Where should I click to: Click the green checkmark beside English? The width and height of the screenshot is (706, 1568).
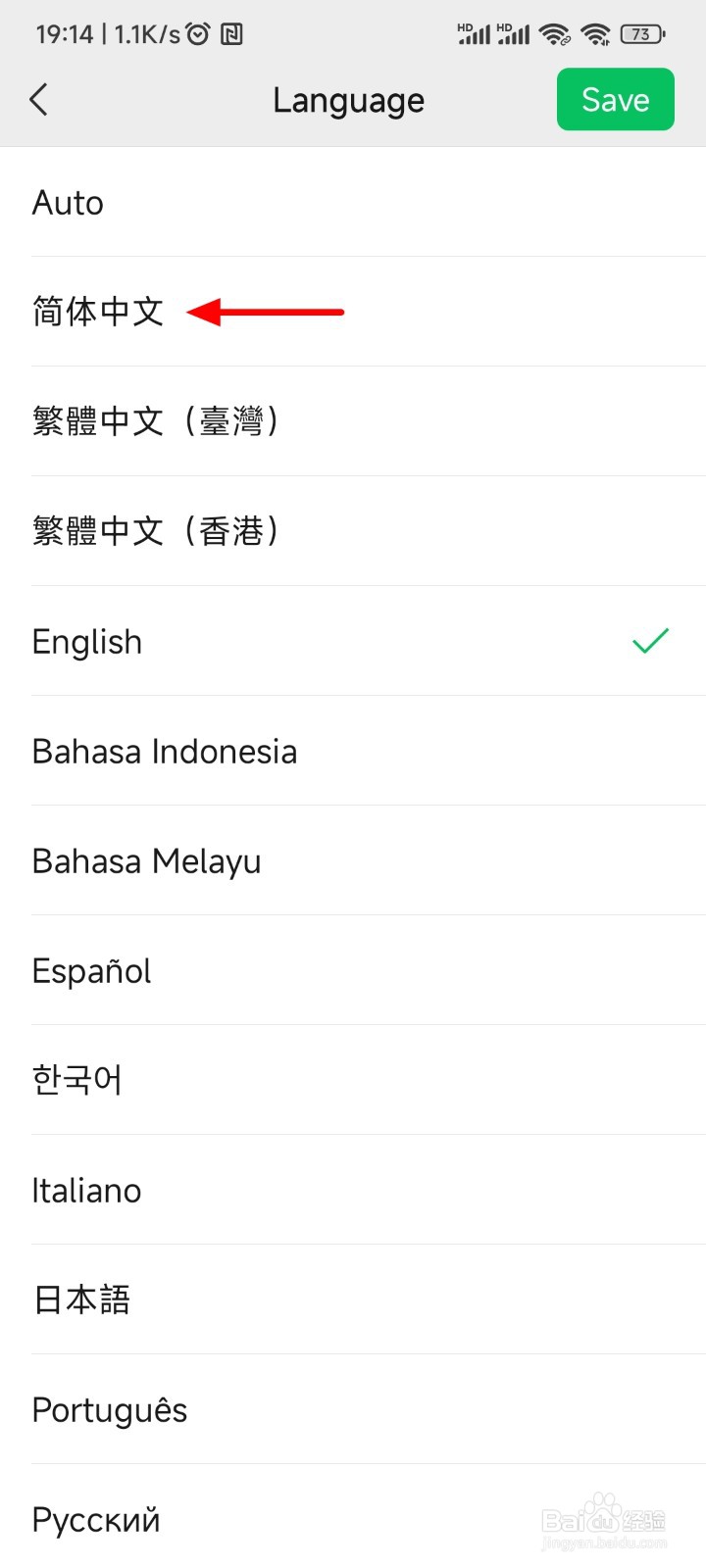650,642
